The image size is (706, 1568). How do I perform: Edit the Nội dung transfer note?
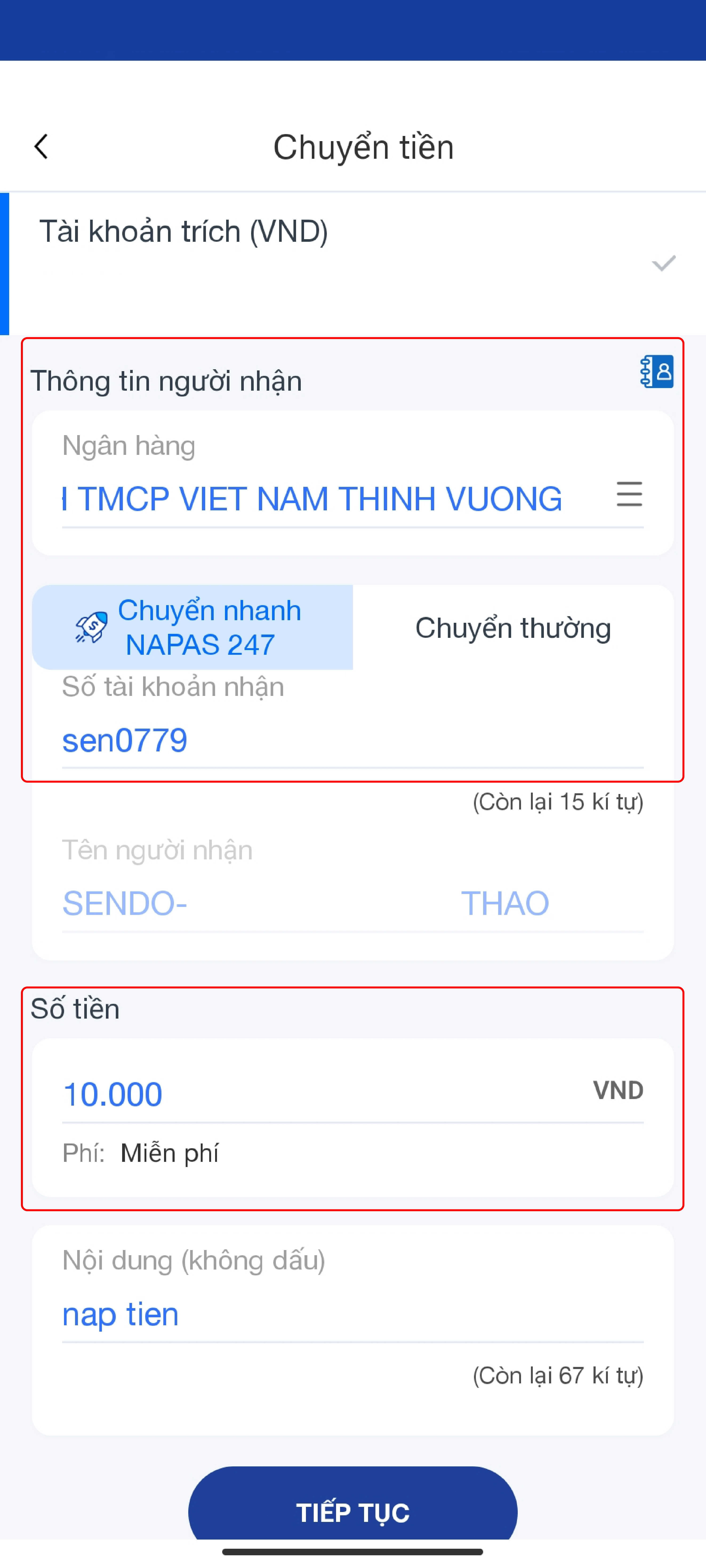[352, 1315]
